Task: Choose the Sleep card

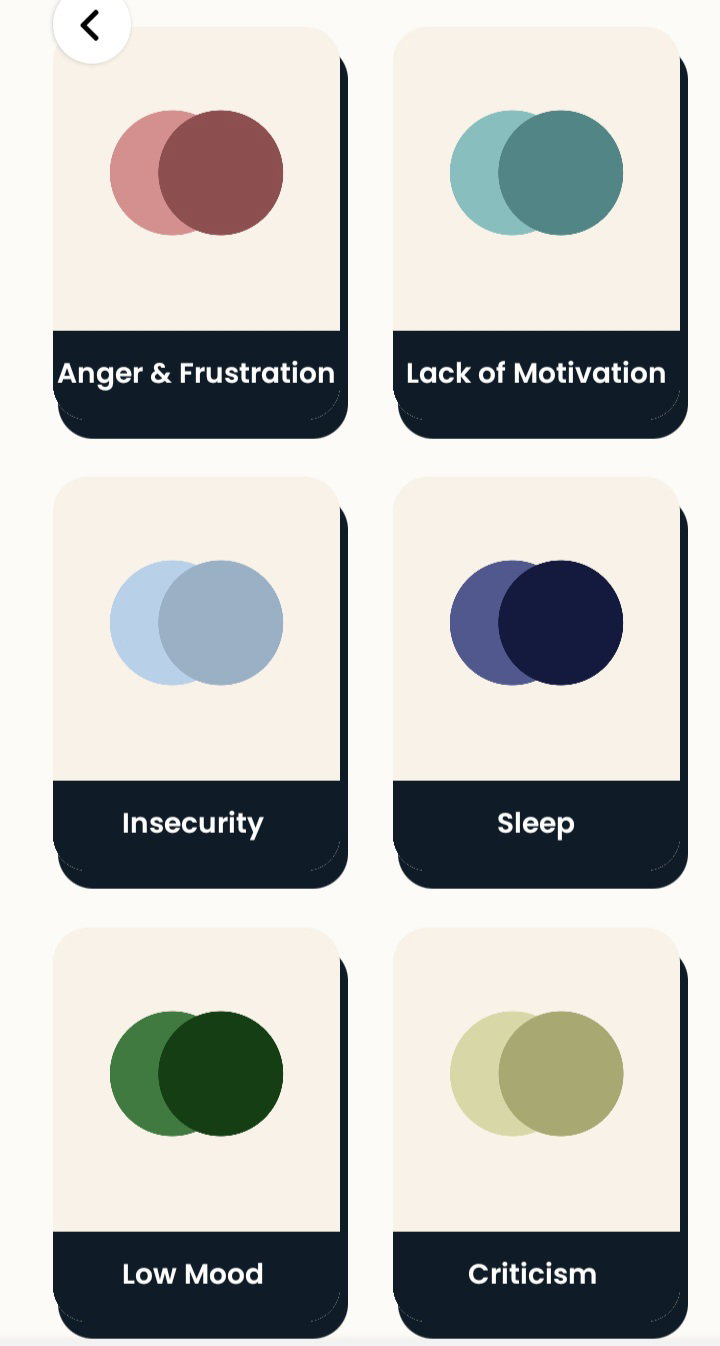Action: point(539,682)
